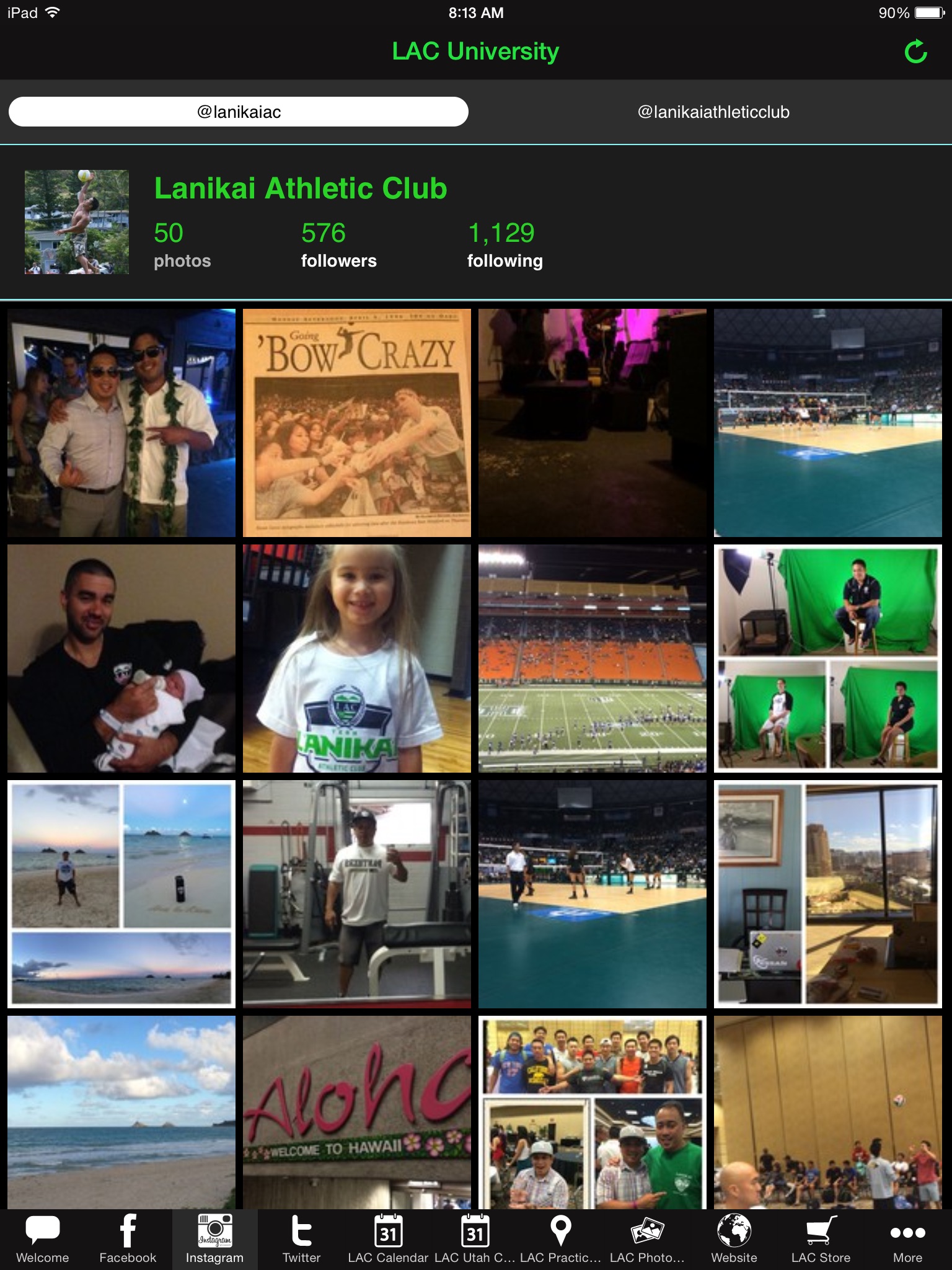Viewport: 952px width, 1270px height.
Task: View the girl in Lanikai shirt photo
Action: 357,659
